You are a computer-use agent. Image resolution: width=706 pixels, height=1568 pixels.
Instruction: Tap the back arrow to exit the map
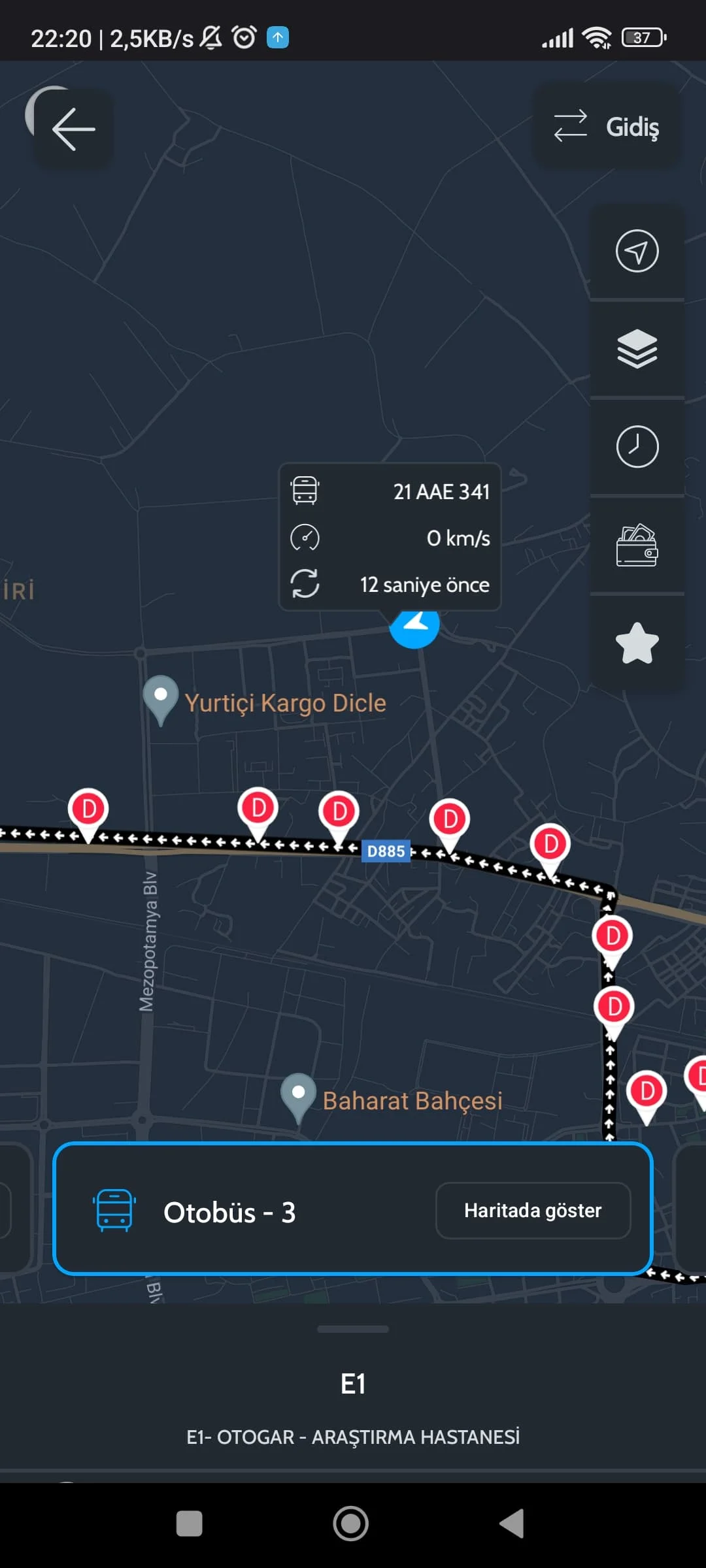click(x=72, y=127)
